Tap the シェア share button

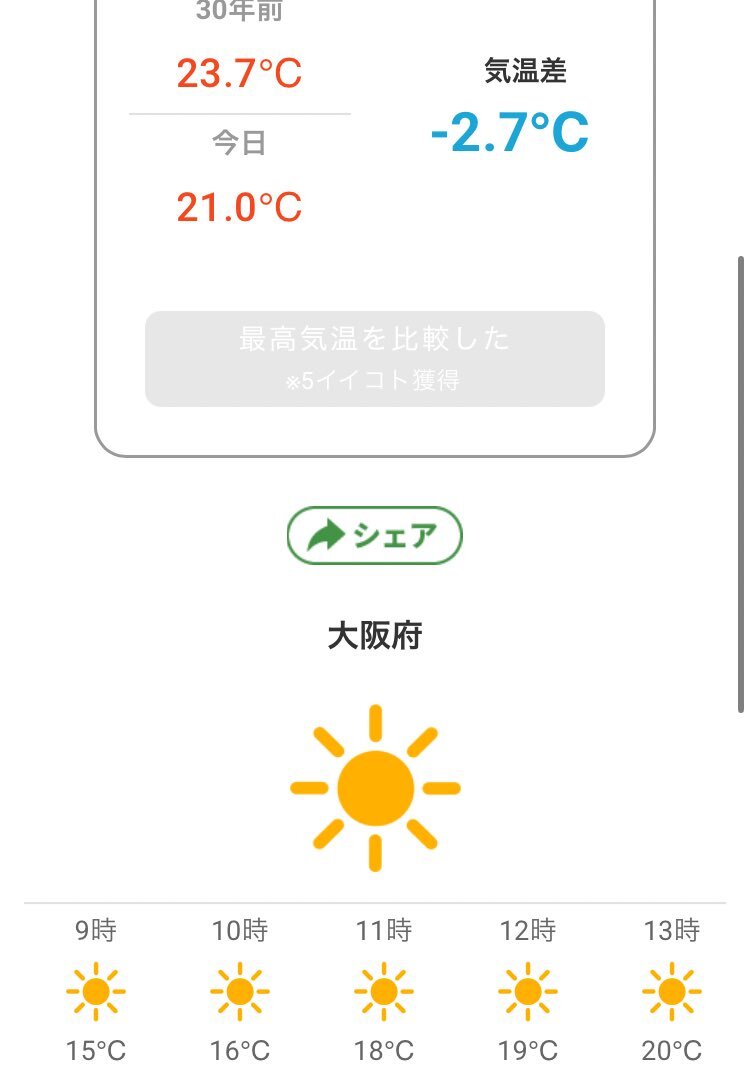(374, 536)
